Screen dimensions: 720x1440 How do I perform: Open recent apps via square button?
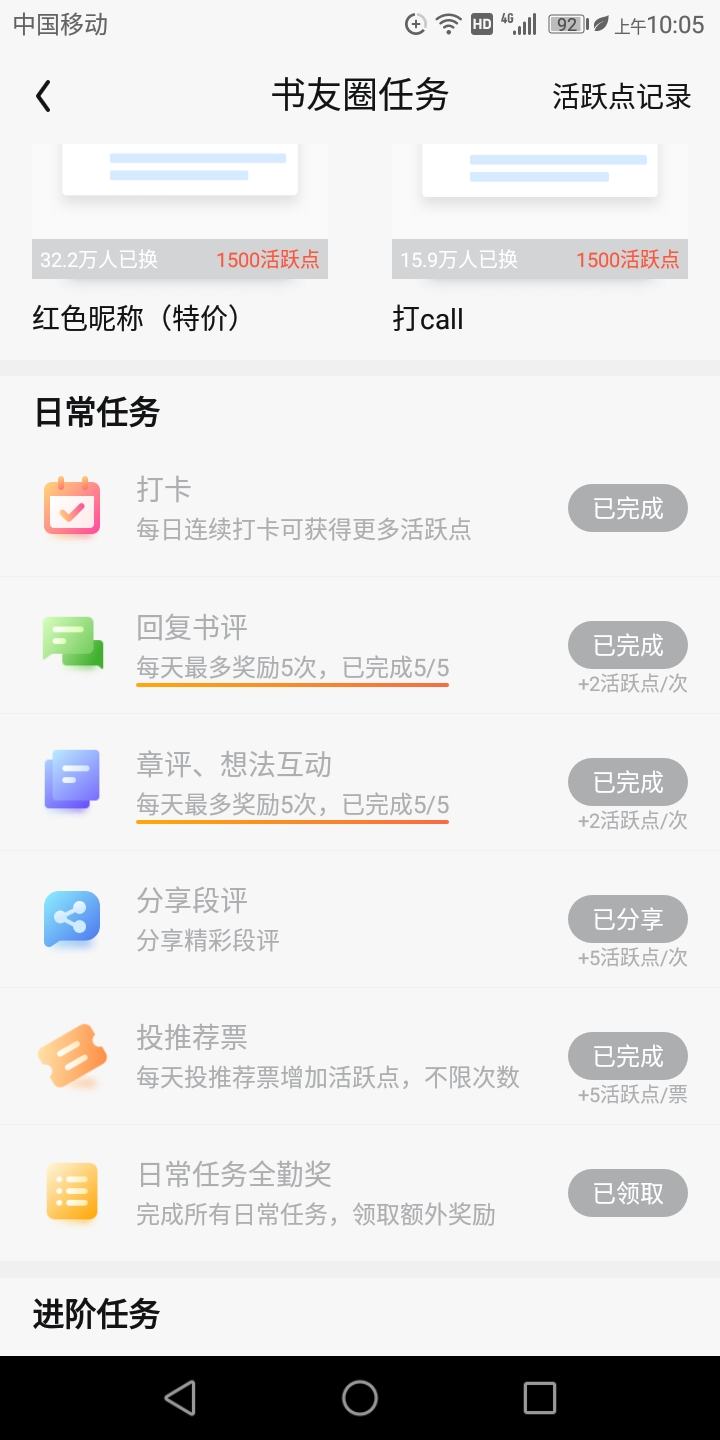tap(540, 1398)
